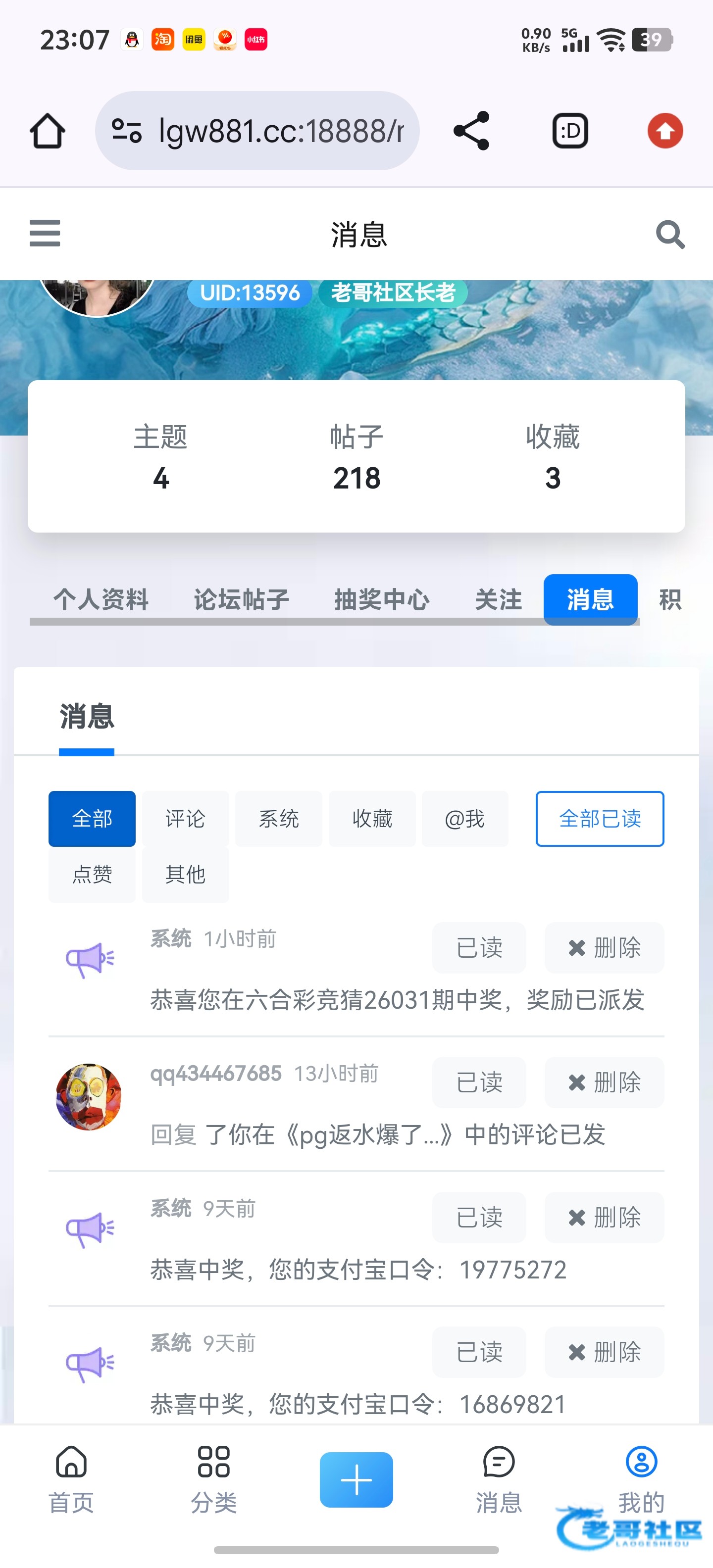The image size is (713, 1568).
Task: Share this page from the browser toolbar
Action: (x=471, y=130)
